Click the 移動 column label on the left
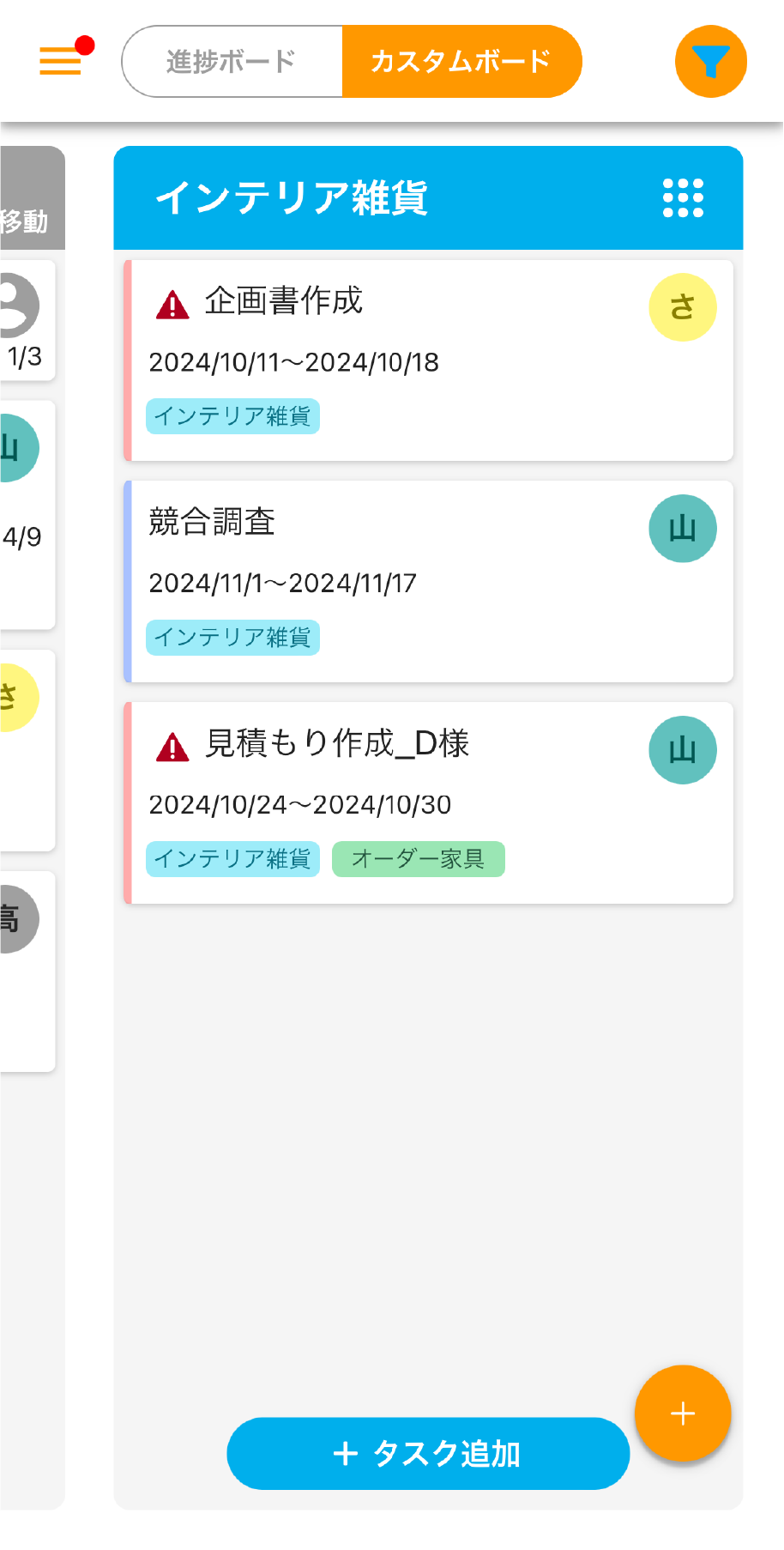Image resolution: width=784 pixels, height=1550 pixels. click(x=26, y=219)
